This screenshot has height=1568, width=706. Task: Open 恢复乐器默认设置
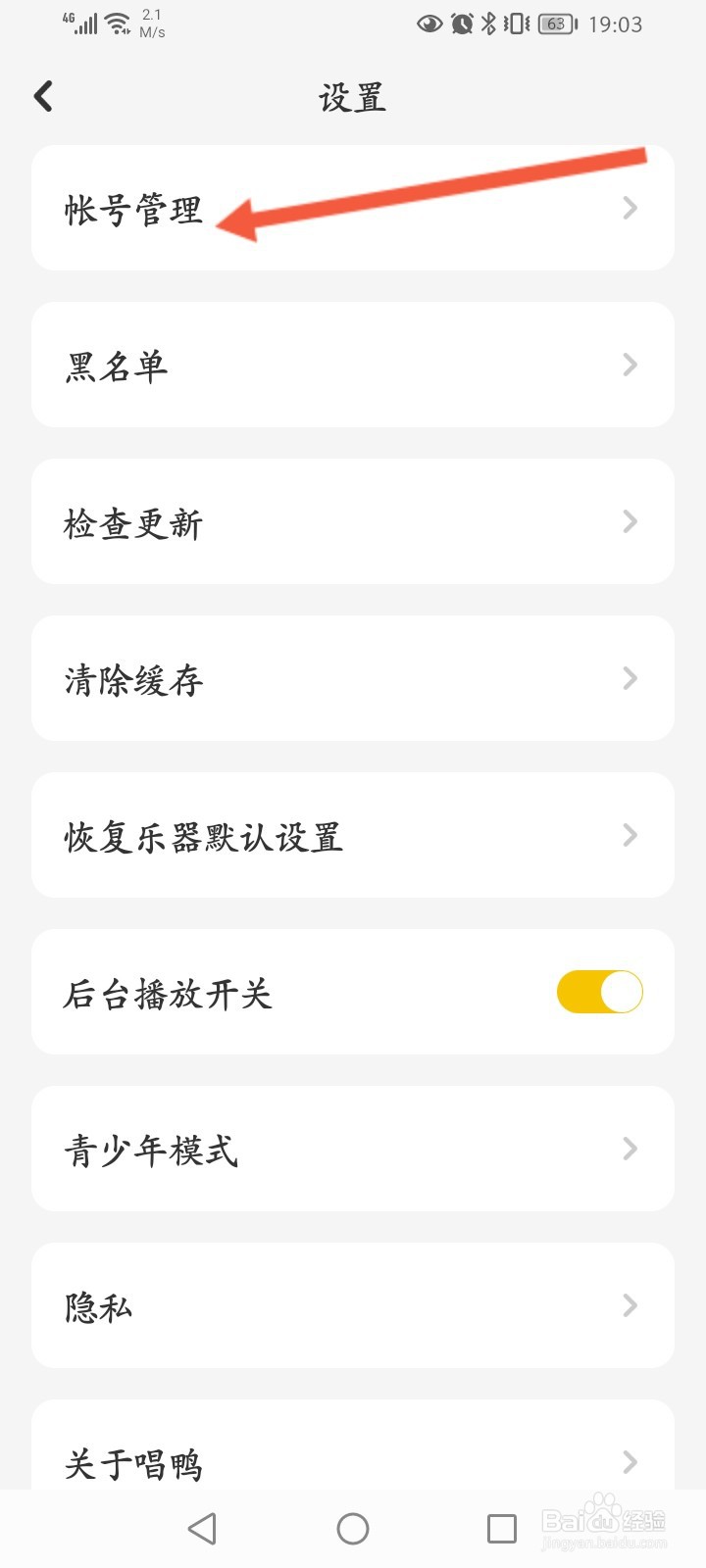tap(353, 835)
